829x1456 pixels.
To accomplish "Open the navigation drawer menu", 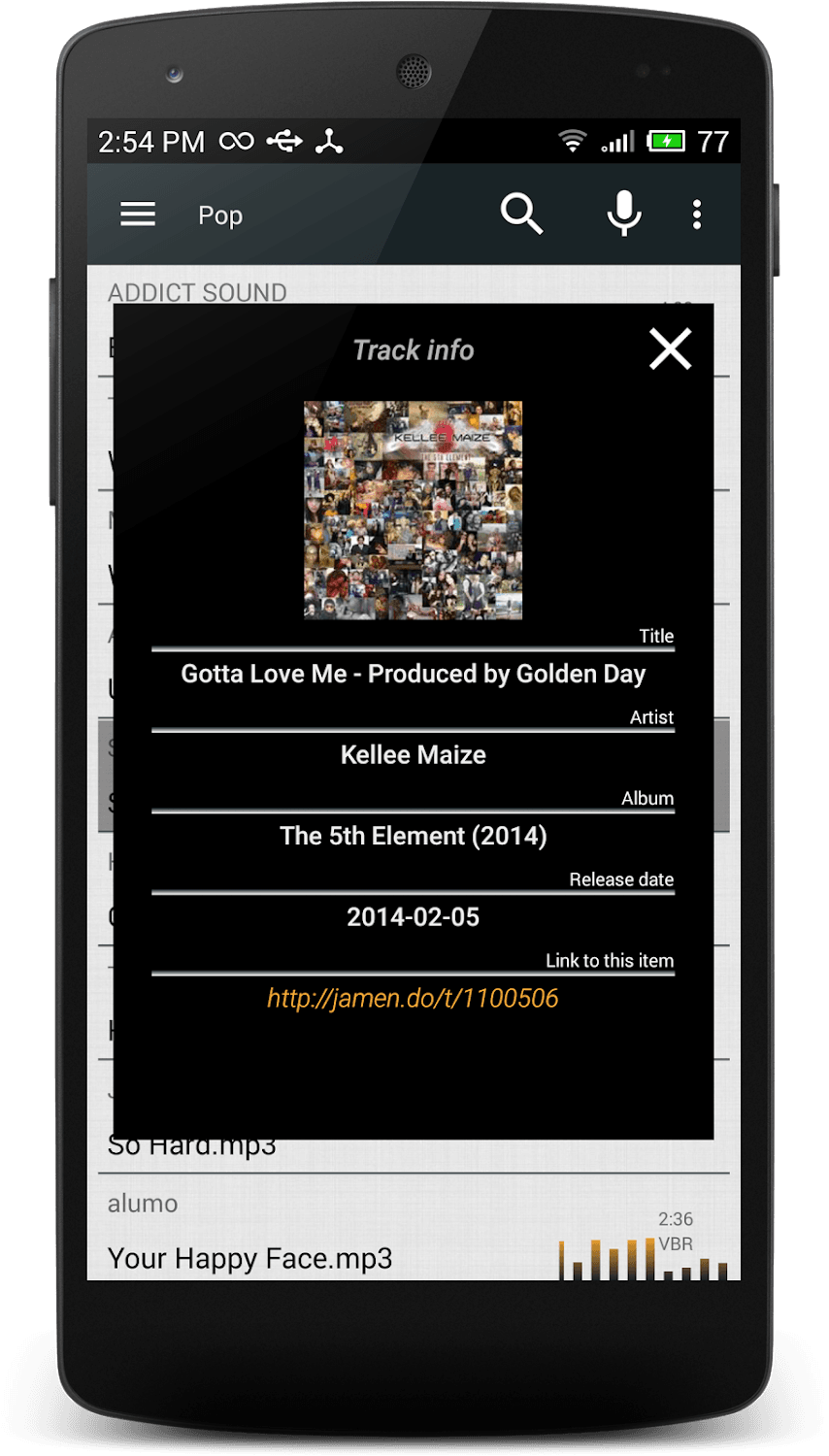I will point(138,215).
